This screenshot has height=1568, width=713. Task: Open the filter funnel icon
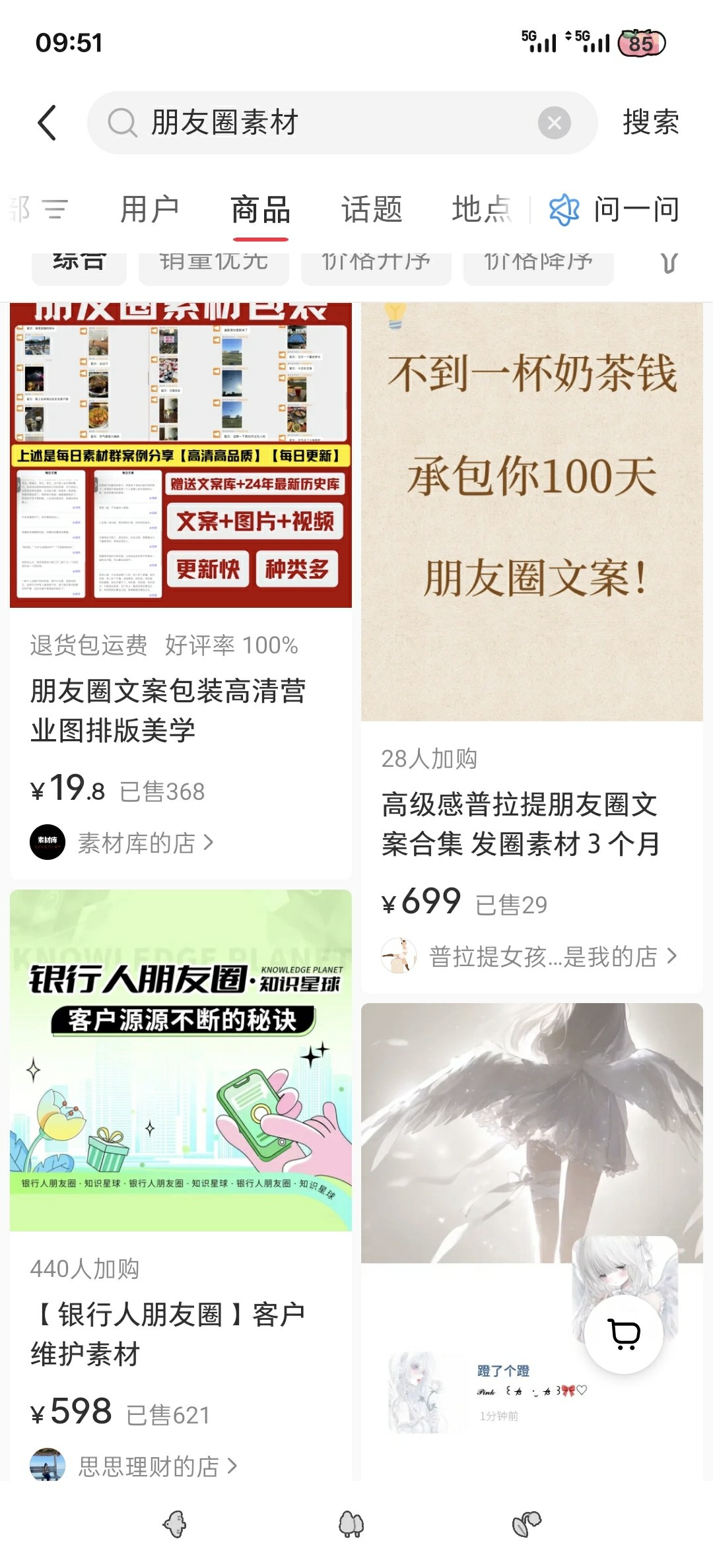click(x=669, y=264)
